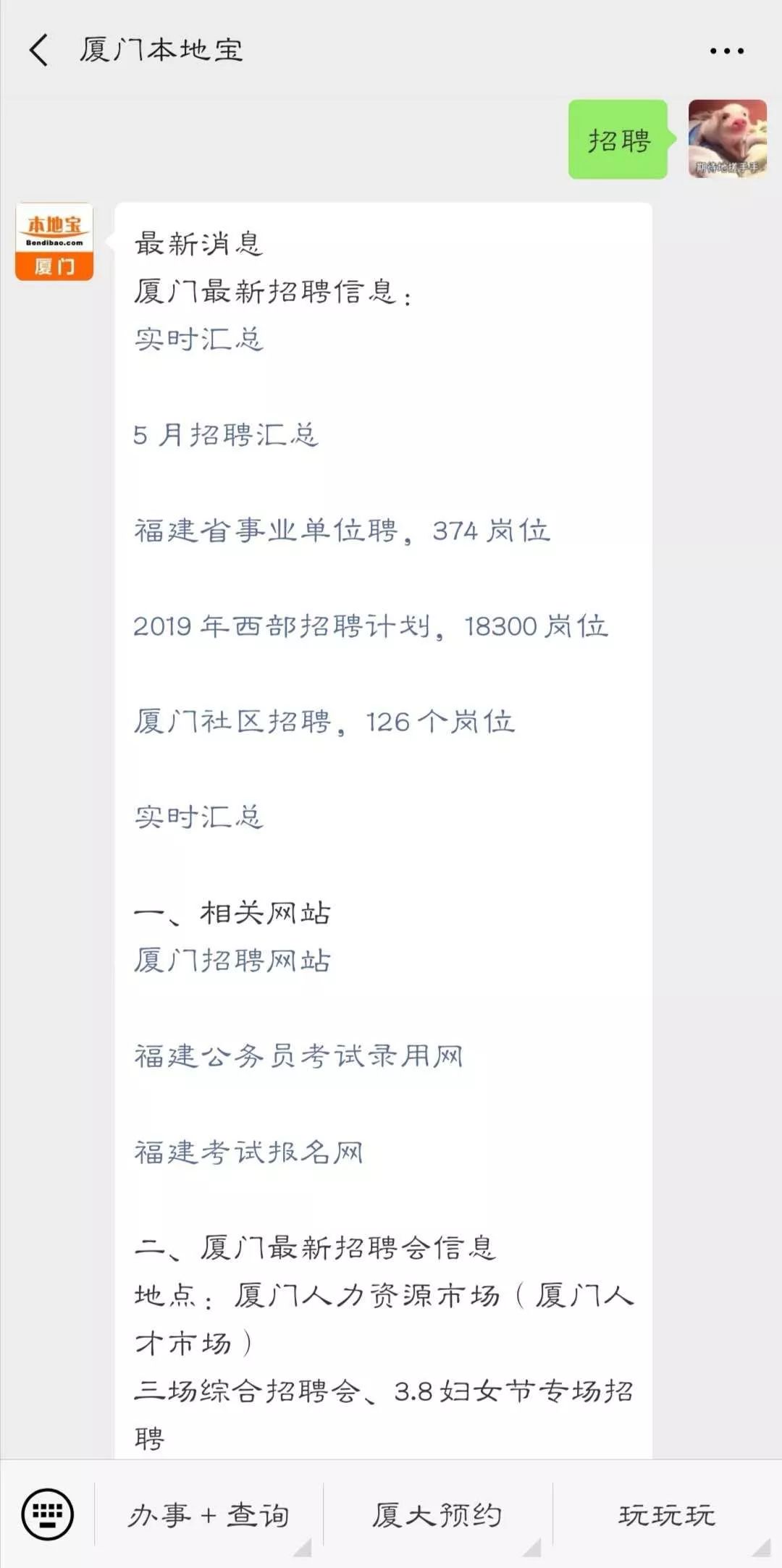Open the 厦门招聘网站 link
The image size is (782, 1568).
click(x=232, y=958)
